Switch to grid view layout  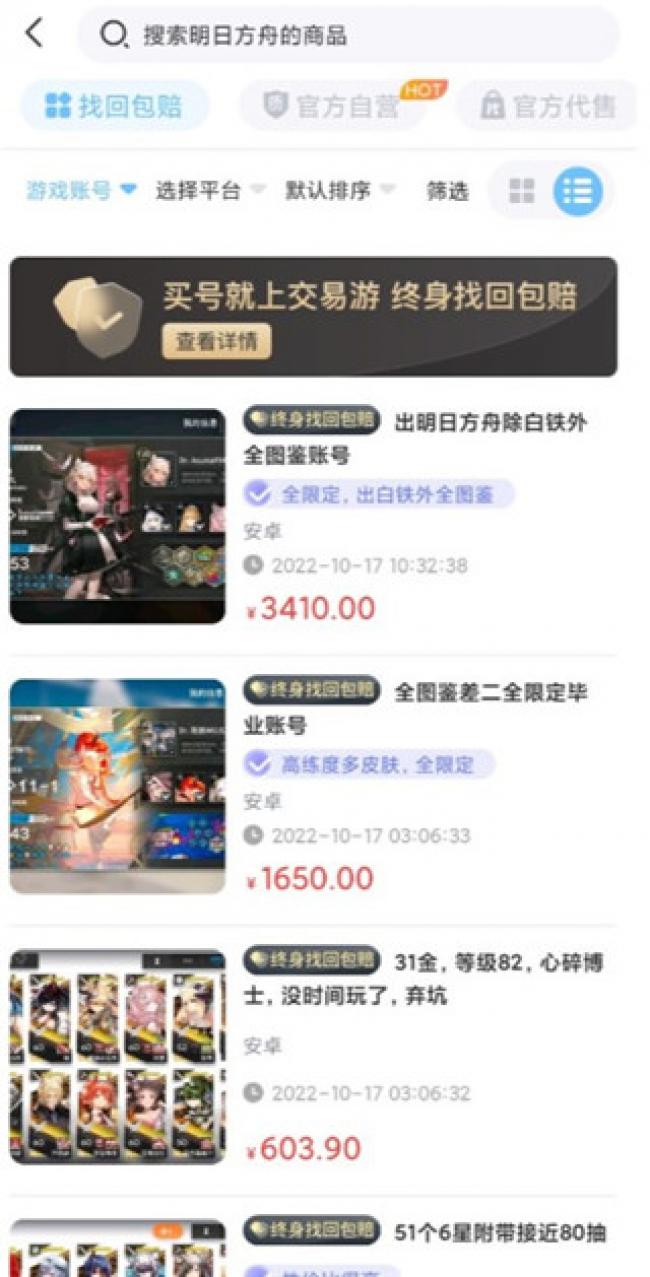(x=521, y=191)
